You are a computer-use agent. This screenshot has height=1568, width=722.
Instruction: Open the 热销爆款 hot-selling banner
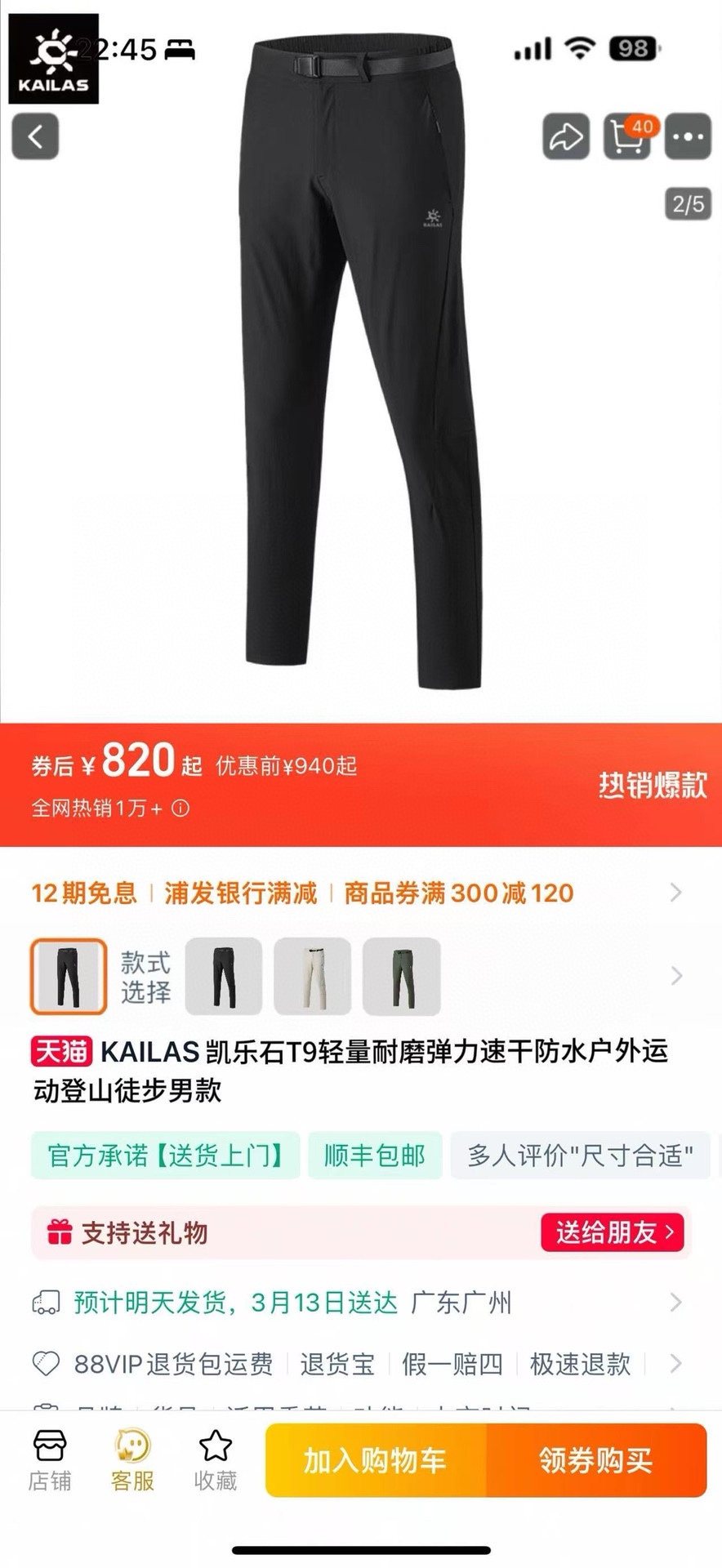click(x=652, y=785)
